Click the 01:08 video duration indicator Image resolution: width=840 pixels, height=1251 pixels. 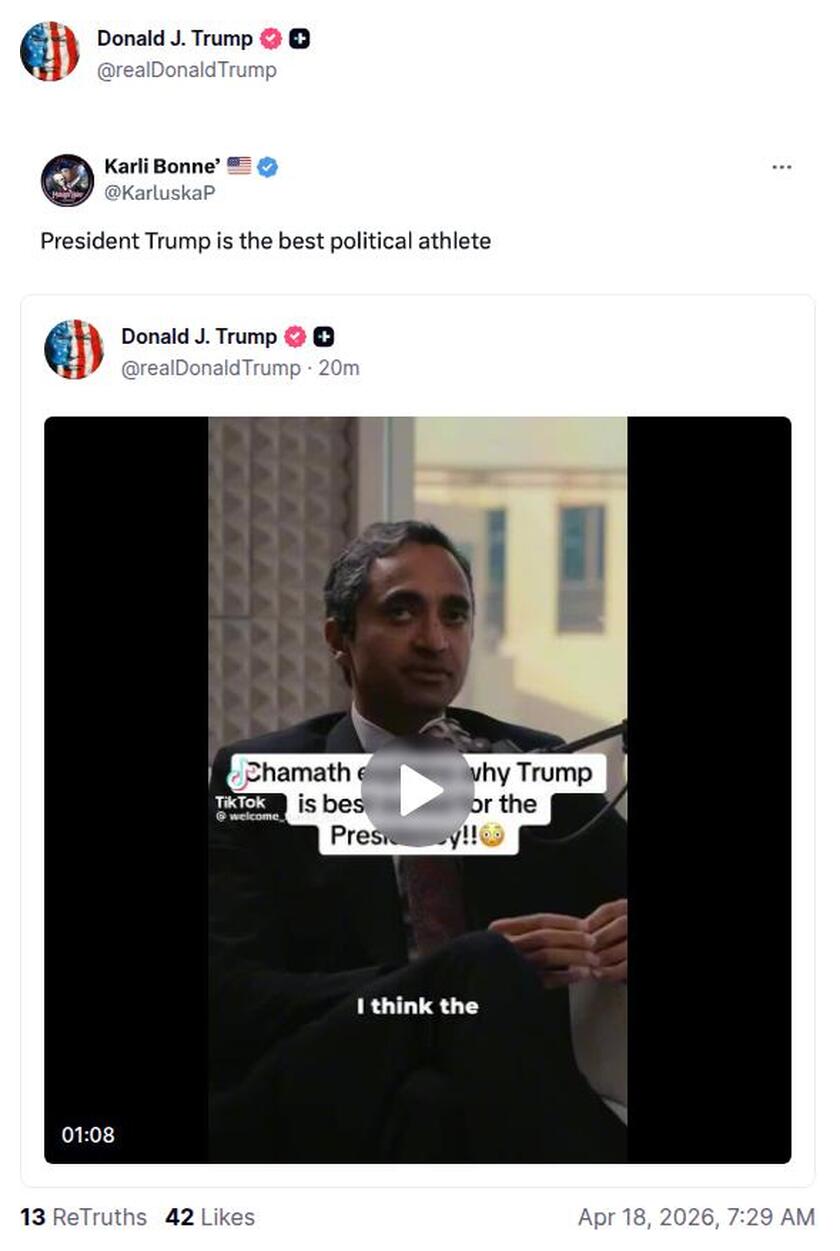88,1135
